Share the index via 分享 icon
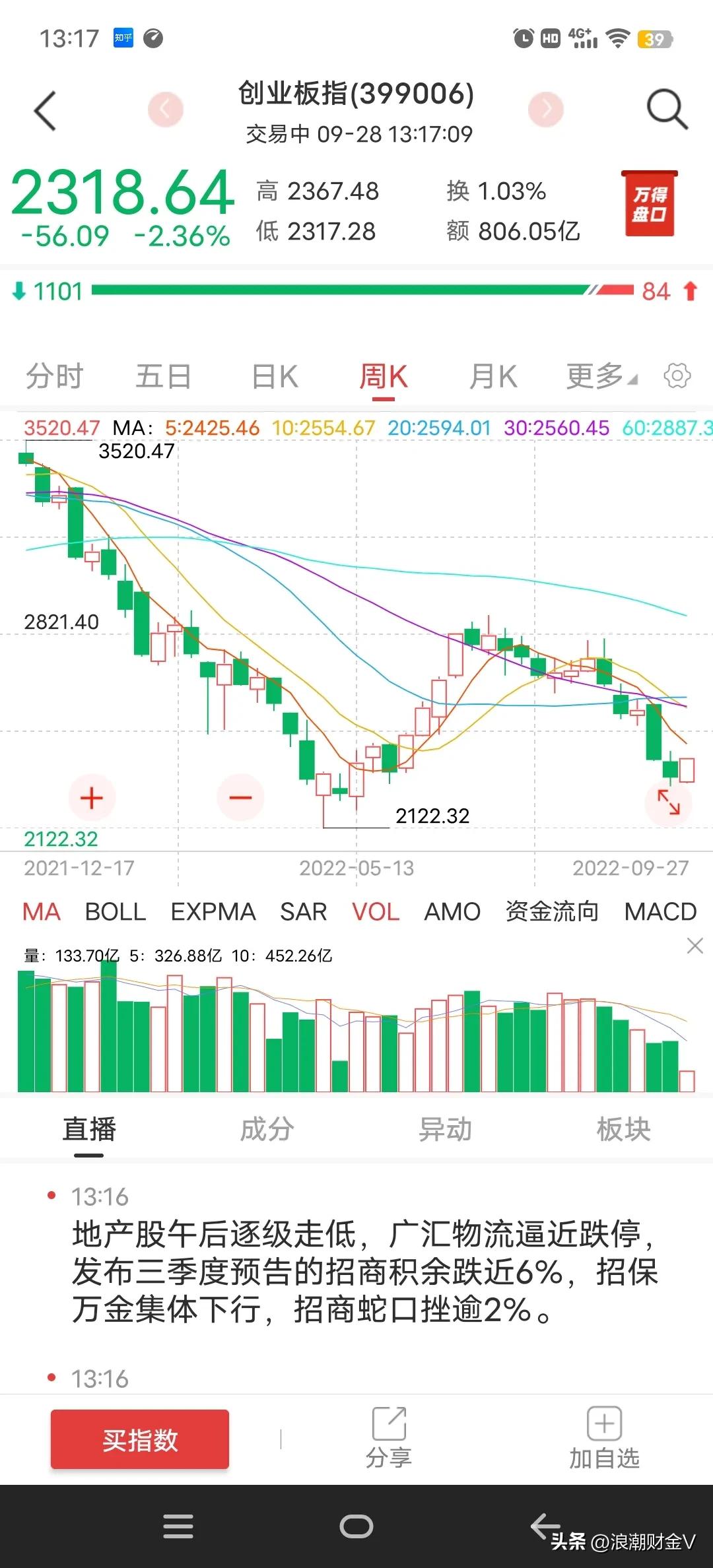This screenshot has width=713, height=1568. pos(388,1439)
